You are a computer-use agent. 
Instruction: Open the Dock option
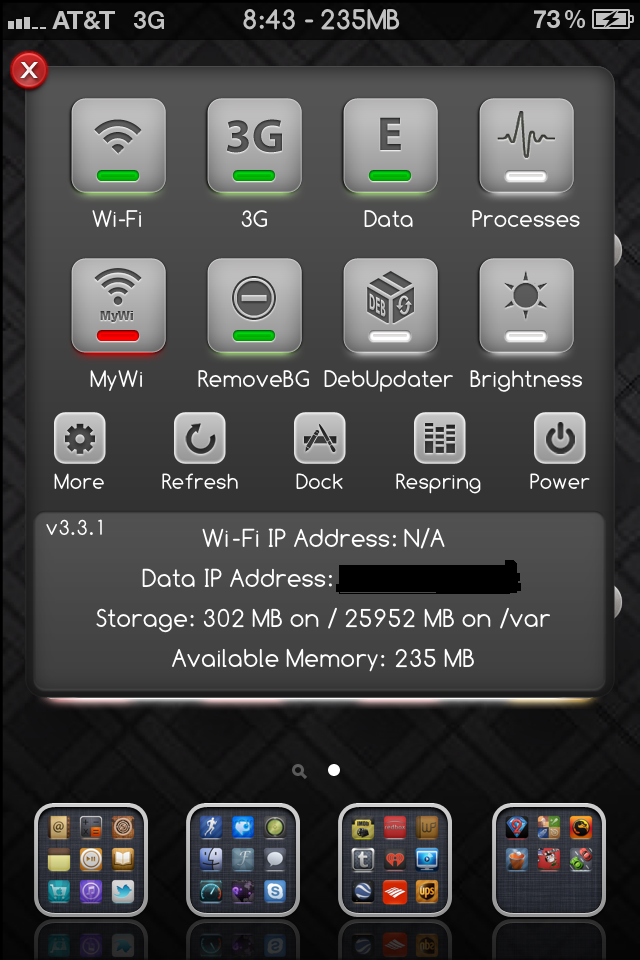[x=319, y=438]
